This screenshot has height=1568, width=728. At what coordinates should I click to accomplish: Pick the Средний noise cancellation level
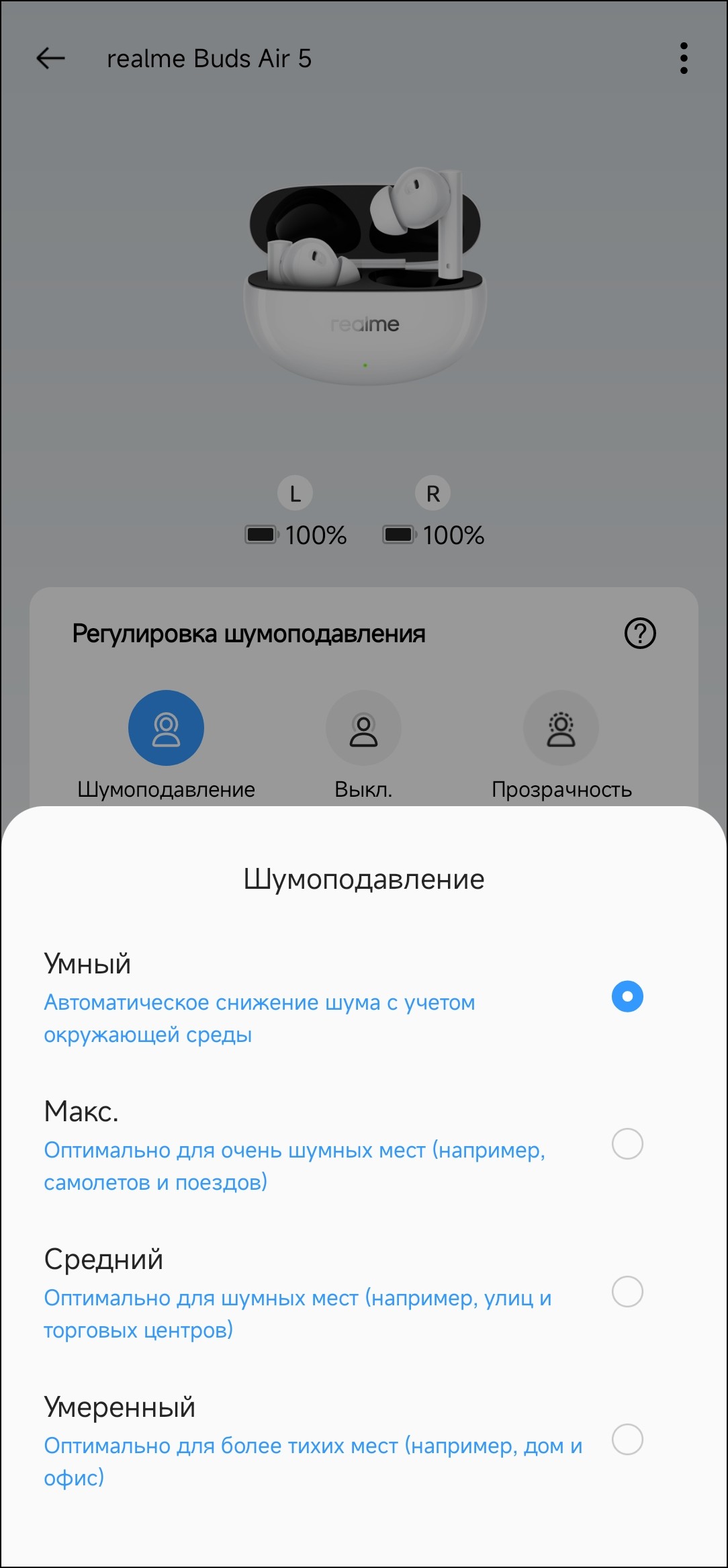(x=627, y=1292)
